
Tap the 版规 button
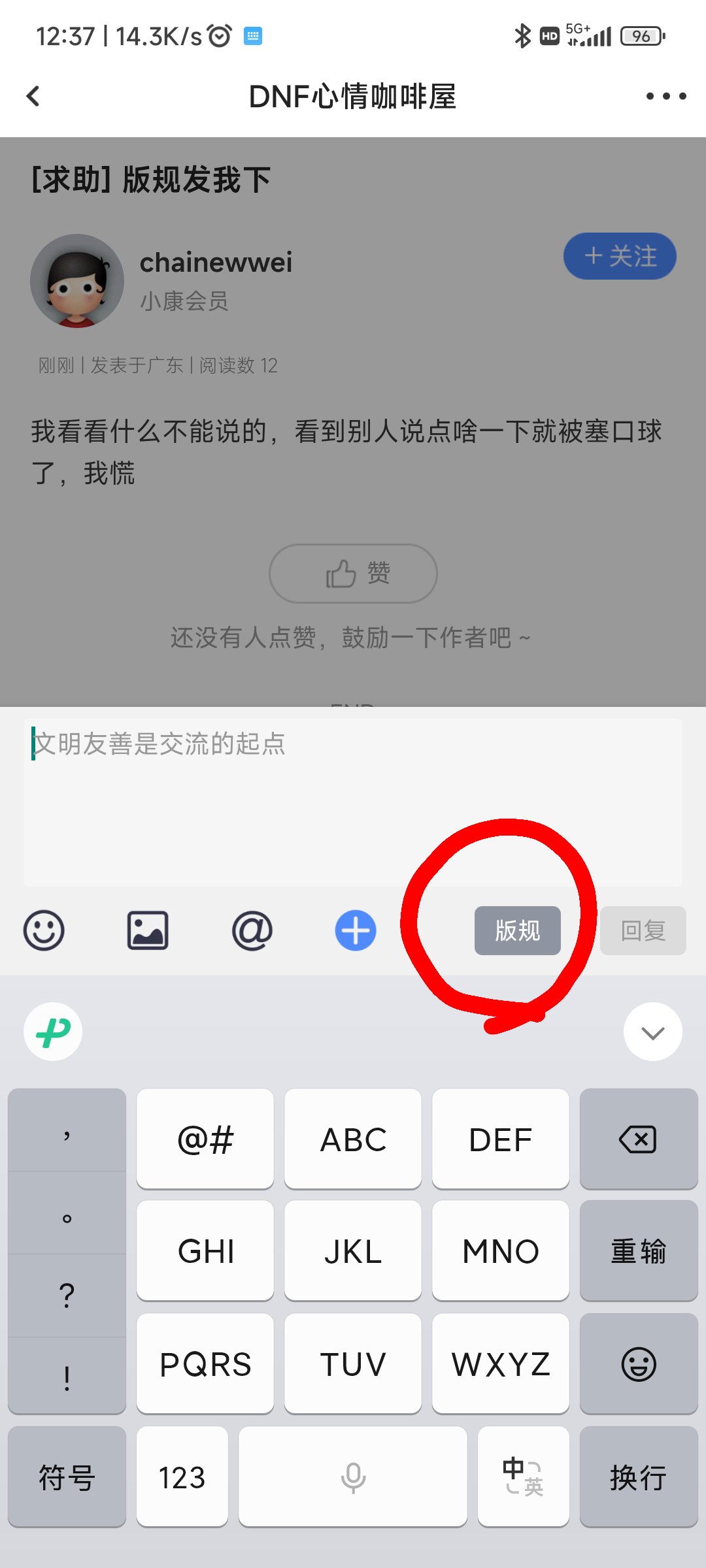[518, 930]
